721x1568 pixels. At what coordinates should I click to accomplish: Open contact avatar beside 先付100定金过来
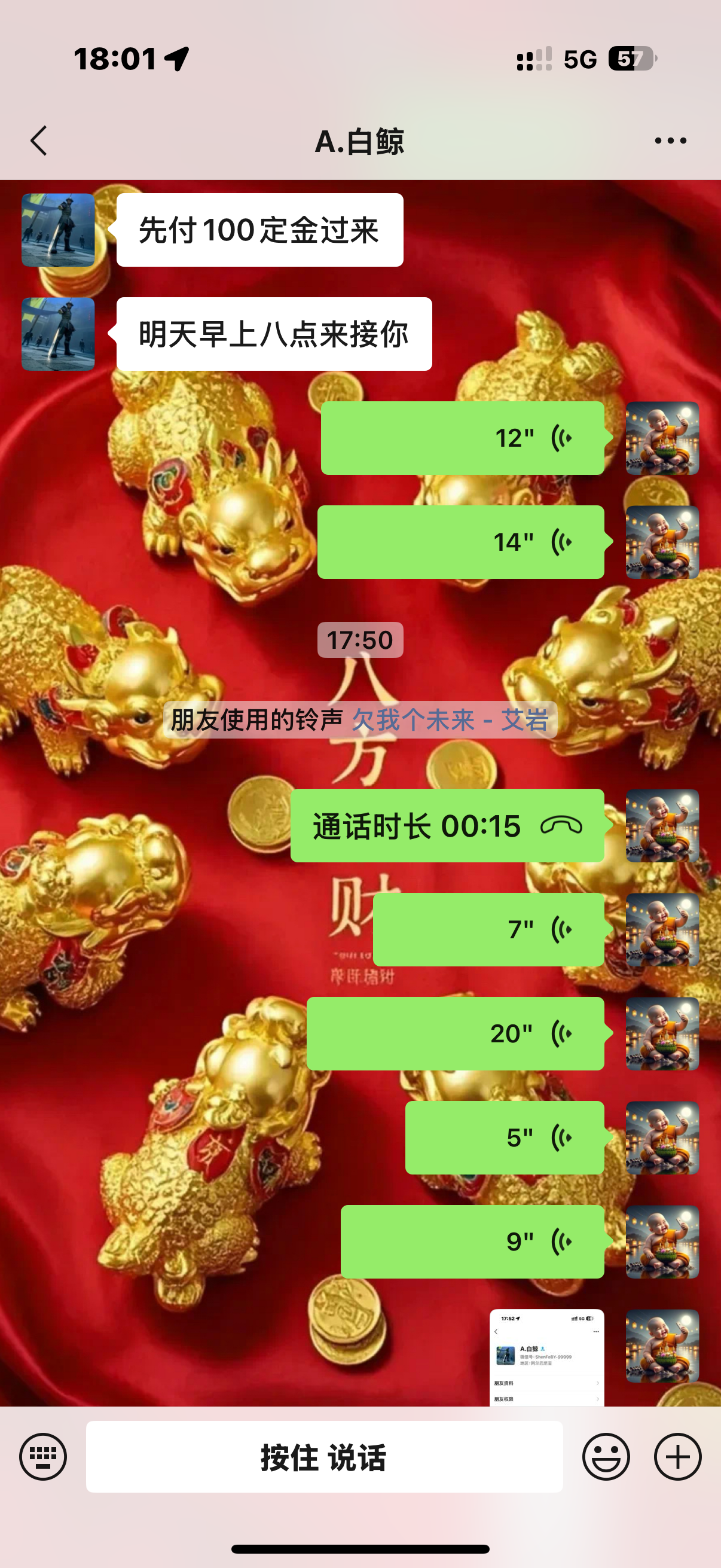pos(58,230)
